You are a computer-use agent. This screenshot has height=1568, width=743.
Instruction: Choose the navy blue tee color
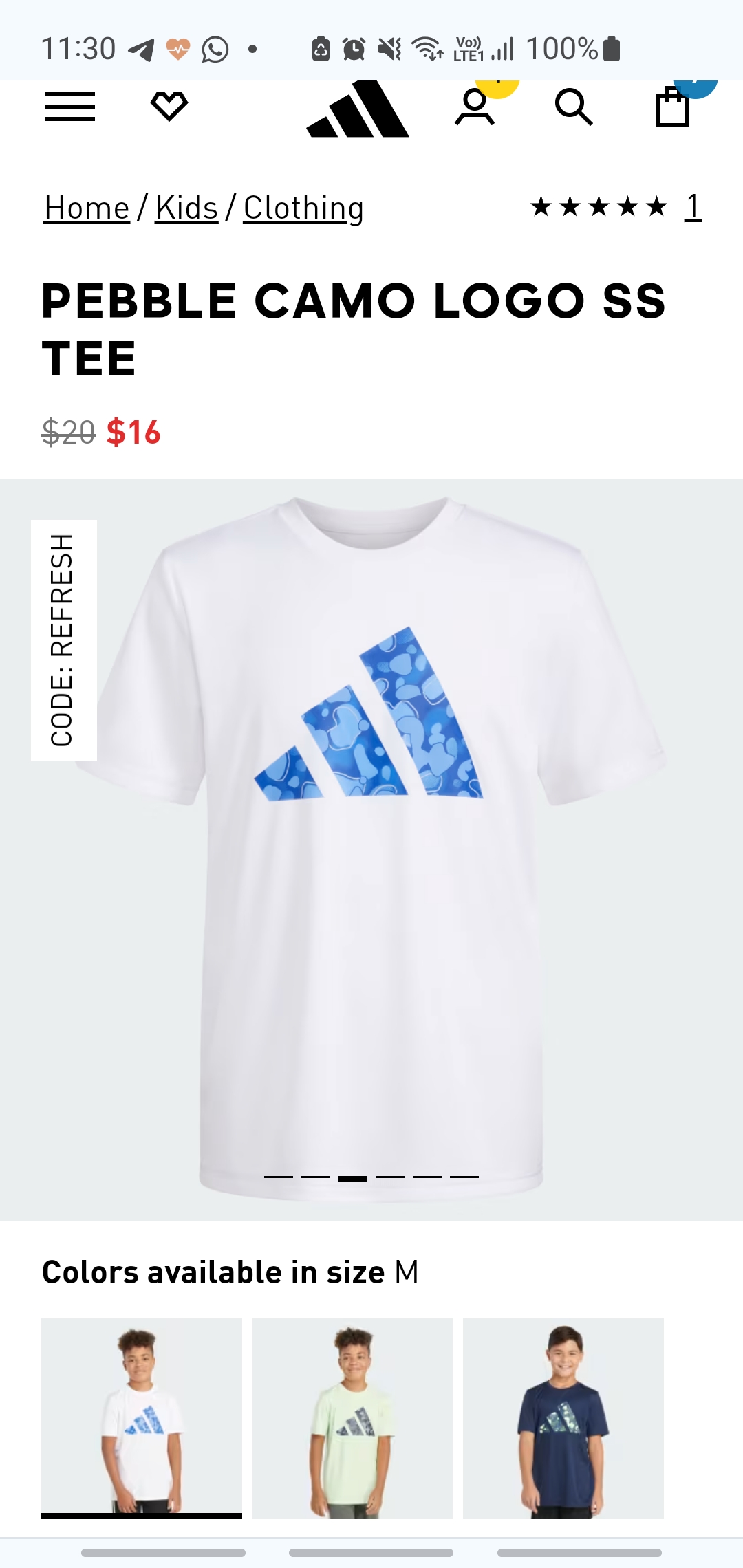(x=563, y=1418)
